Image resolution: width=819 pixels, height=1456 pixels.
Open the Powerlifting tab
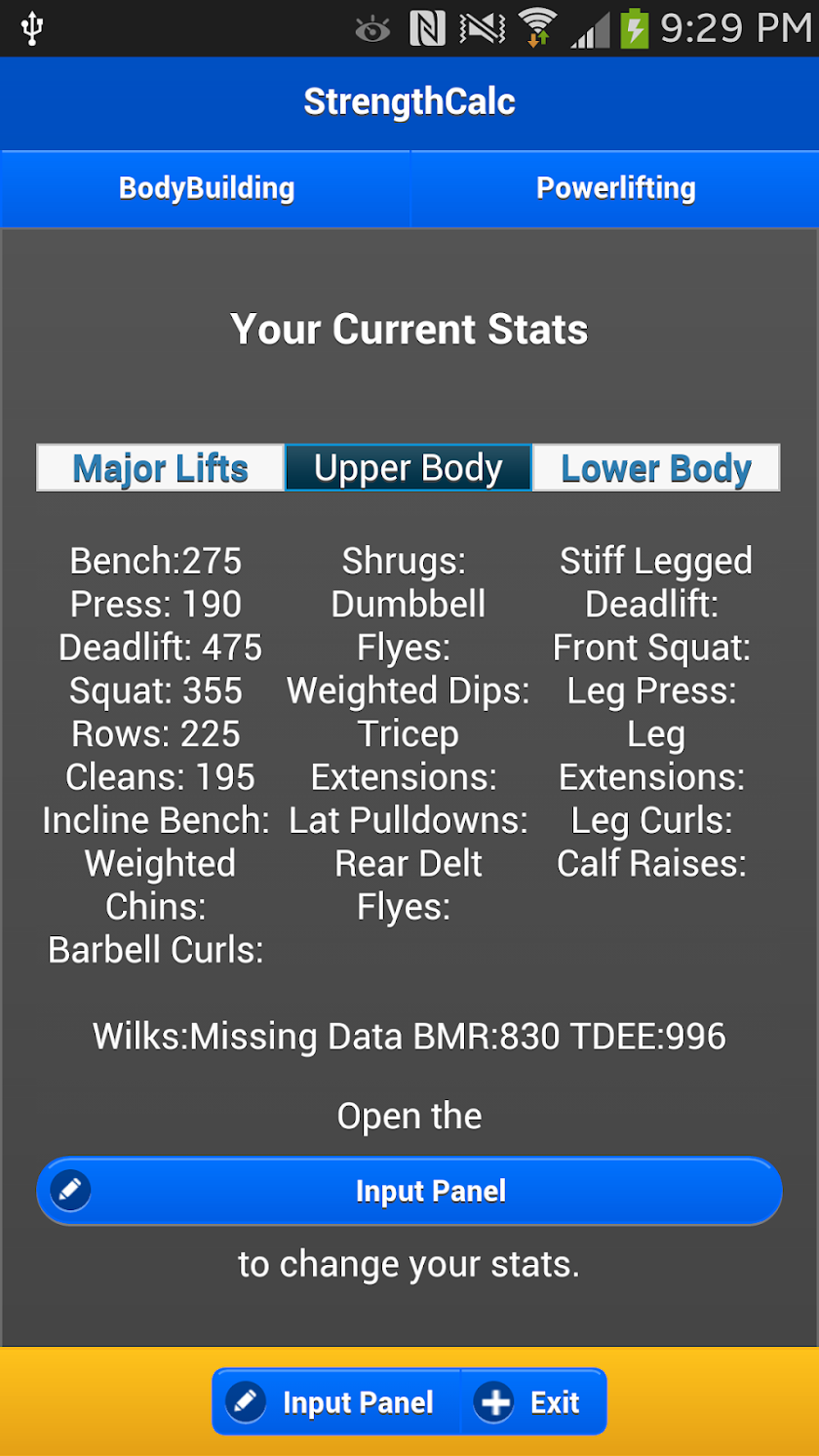coord(615,189)
